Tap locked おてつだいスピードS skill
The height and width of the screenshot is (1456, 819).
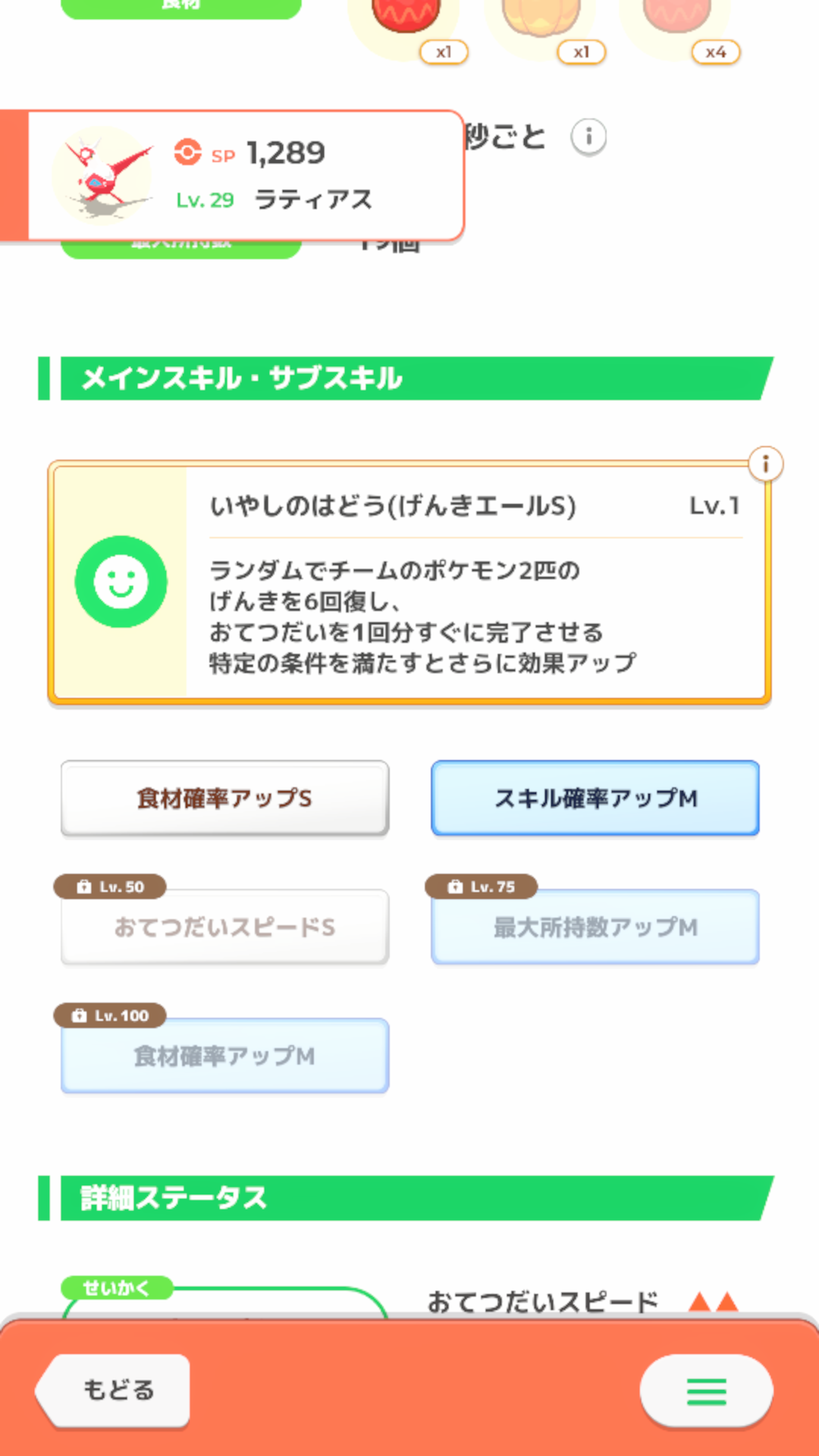(224, 927)
